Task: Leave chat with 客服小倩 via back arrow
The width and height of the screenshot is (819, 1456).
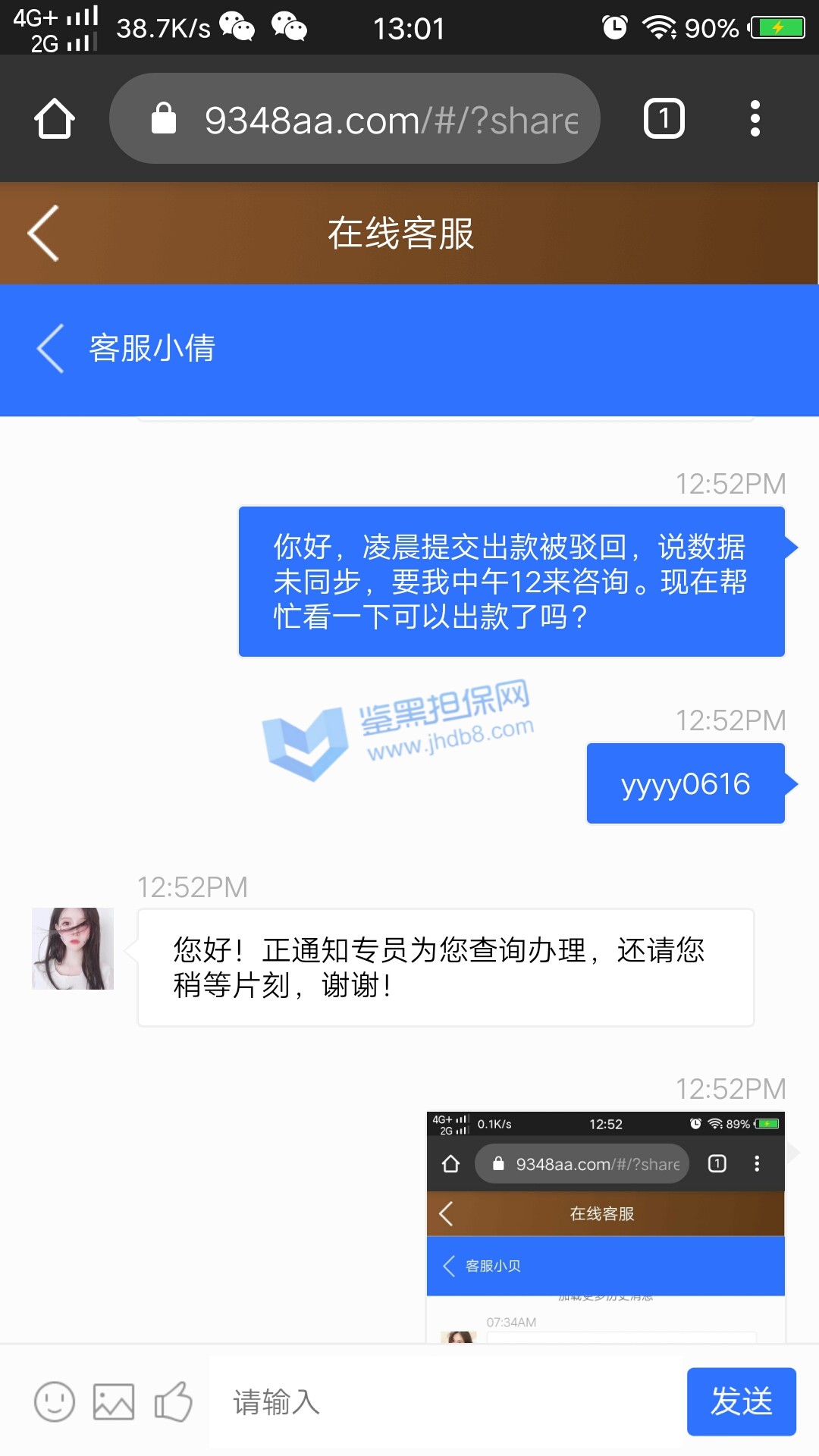Action: (x=50, y=349)
